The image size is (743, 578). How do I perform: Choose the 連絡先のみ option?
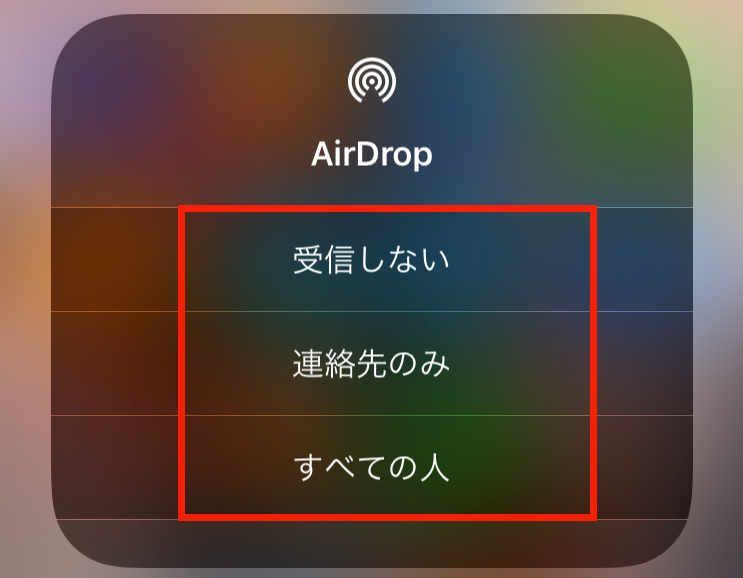click(x=372, y=363)
